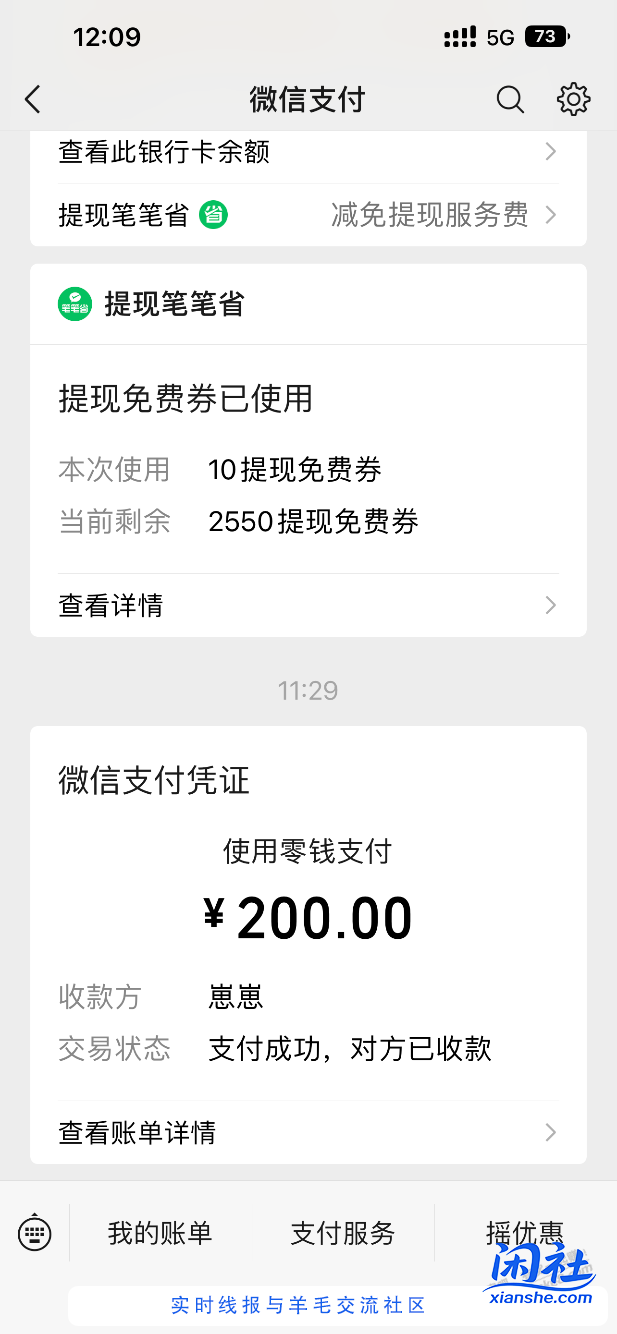This screenshot has width=617, height=1334.
Task: Open the search magnifier icon
Action: coord(510,99)
